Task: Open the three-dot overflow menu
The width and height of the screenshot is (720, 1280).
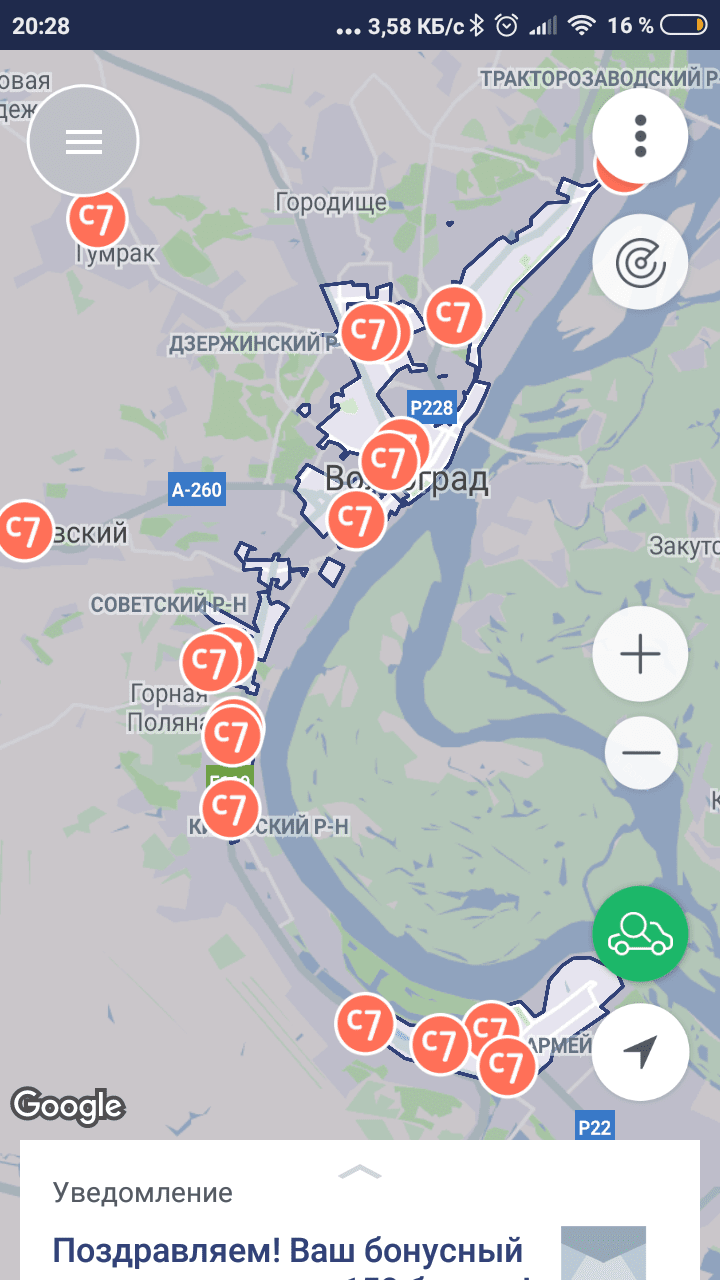Action: pos(640,136)
